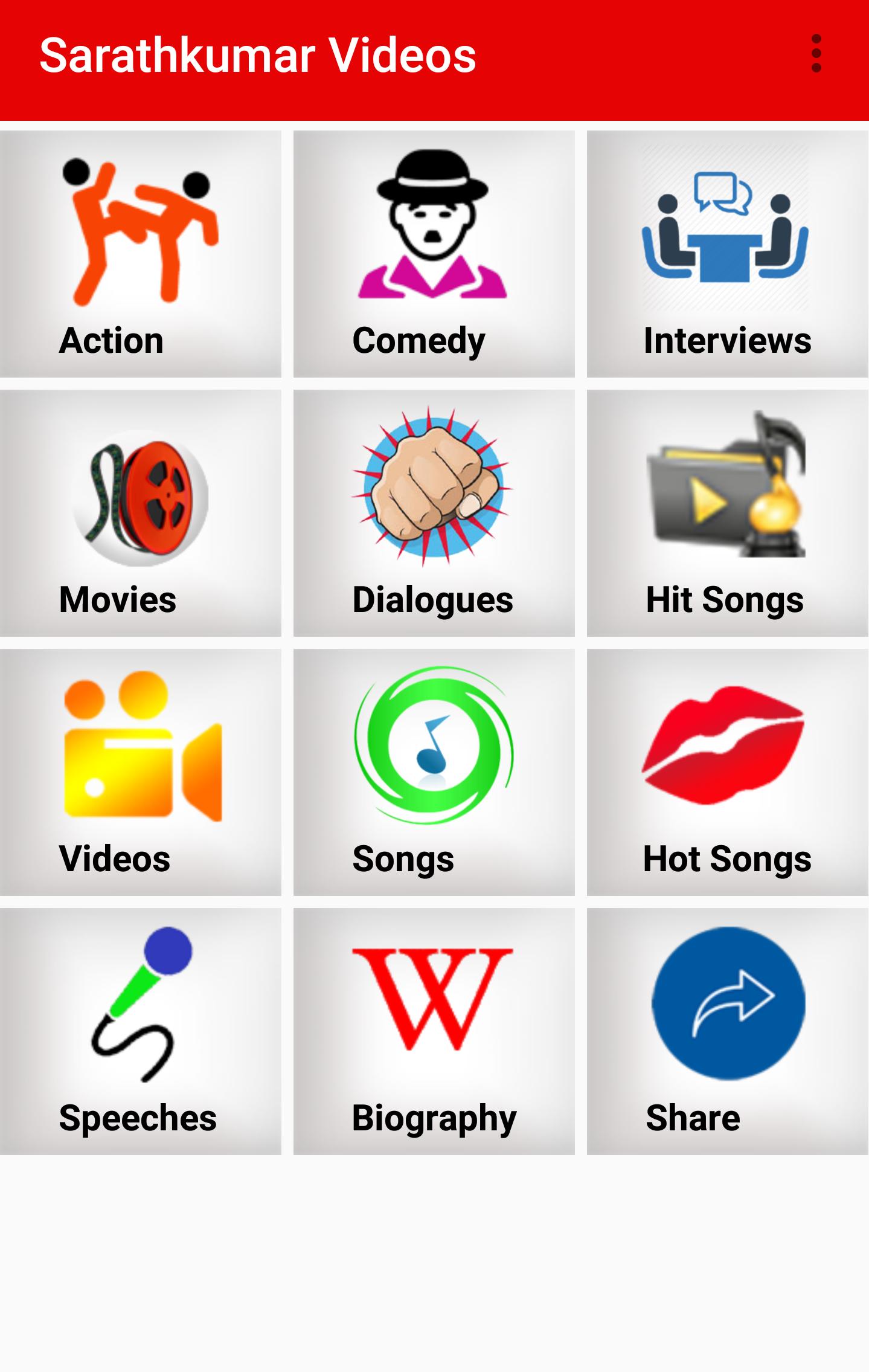Browse Comedy clips
Image resolution: width=869 pixels, height=1372 pixels.
pyautogui.click(x=434, y=254)
